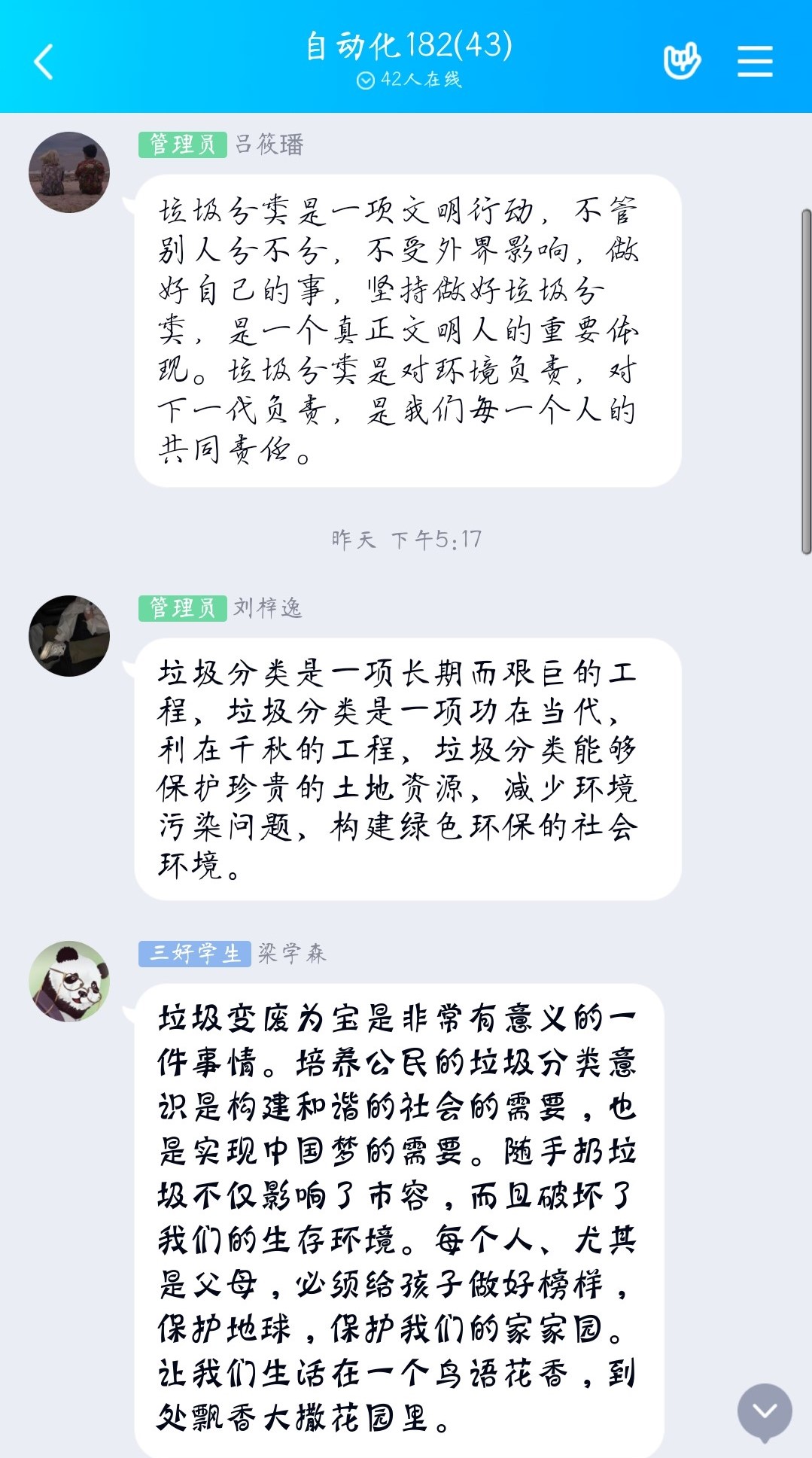View 吕筱璠's profile avatar

coord(69,172)
